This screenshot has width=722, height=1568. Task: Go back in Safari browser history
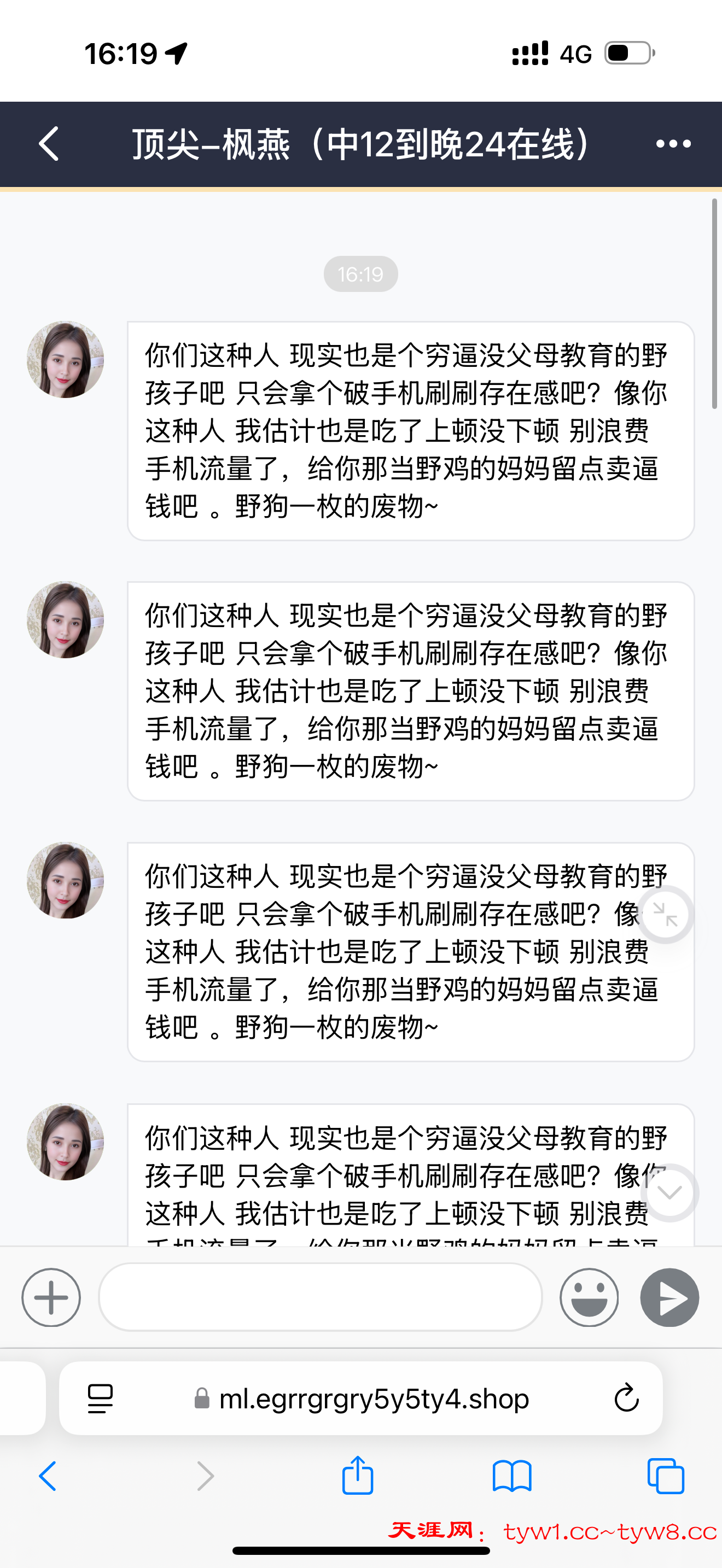click(48, 1476)
